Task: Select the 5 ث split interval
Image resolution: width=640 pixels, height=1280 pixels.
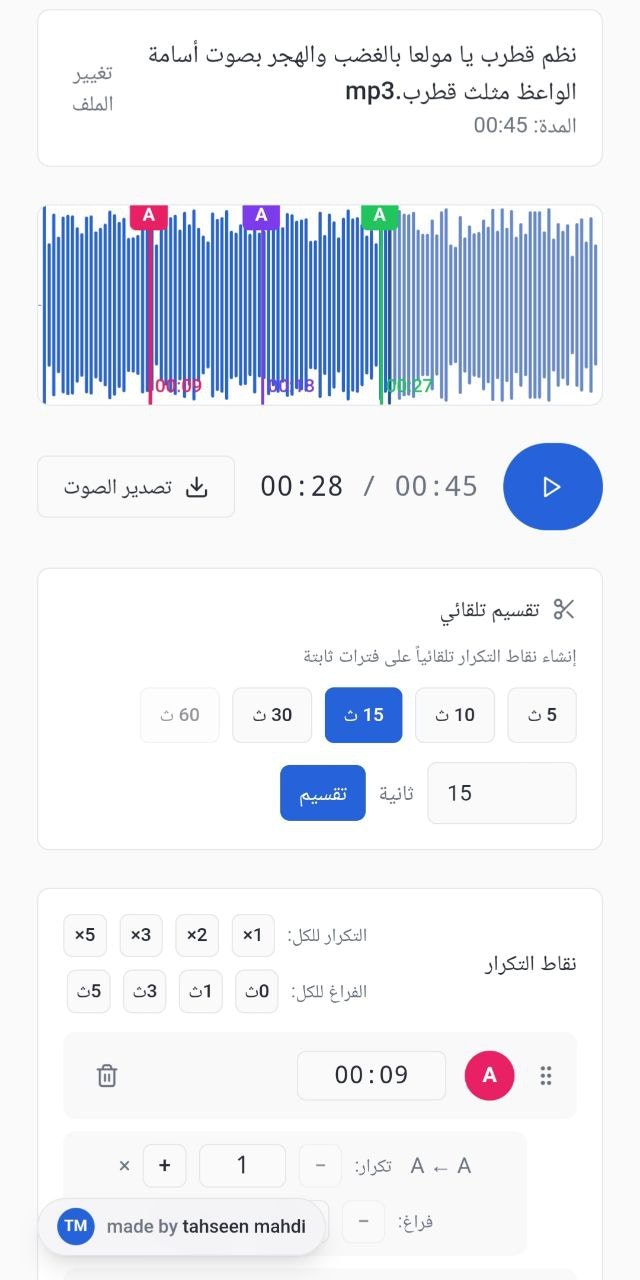Action: click(x=541, y=715)
